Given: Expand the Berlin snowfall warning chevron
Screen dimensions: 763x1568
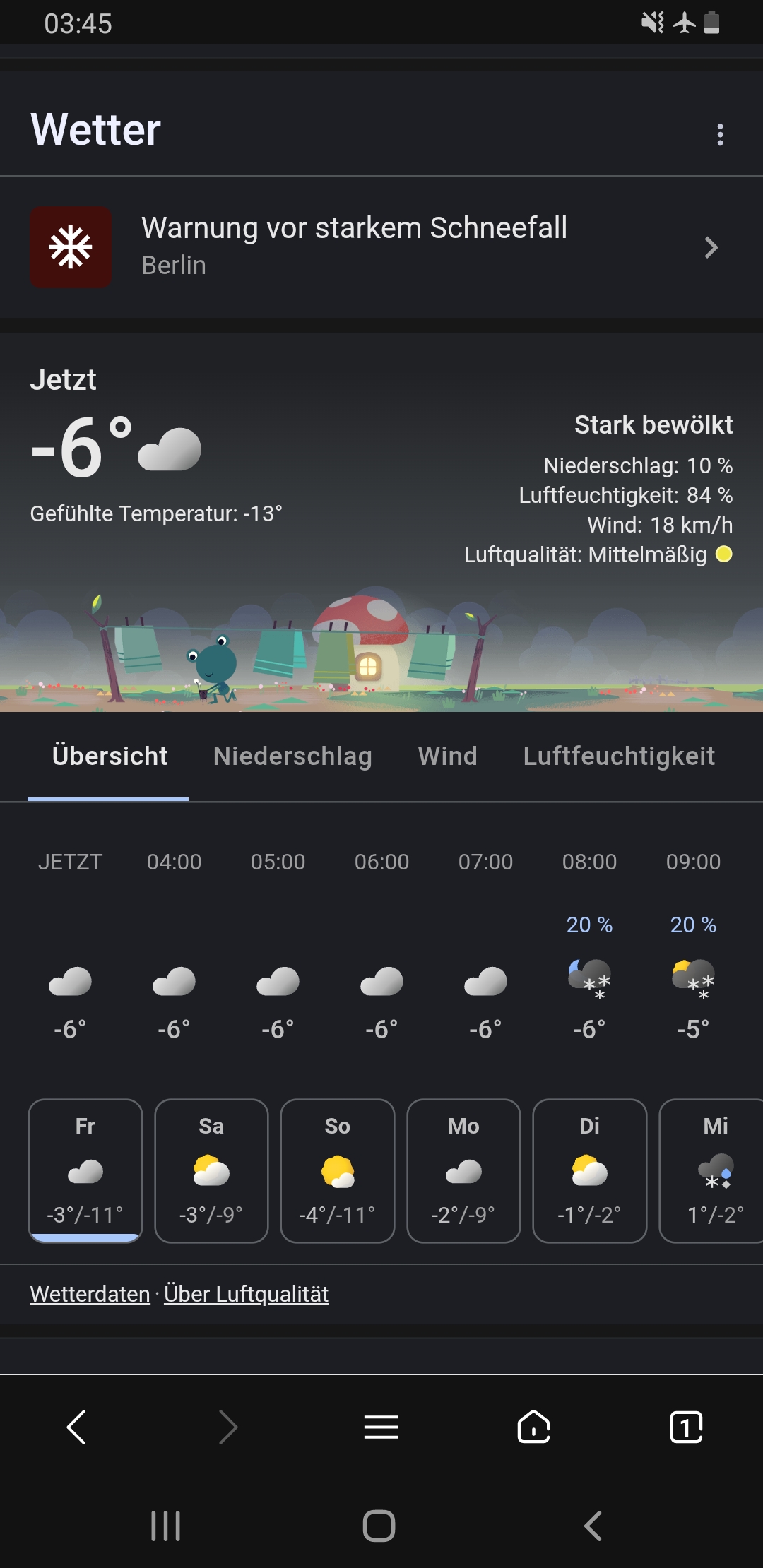Looking at the screenshot, I should click(710, 247).
